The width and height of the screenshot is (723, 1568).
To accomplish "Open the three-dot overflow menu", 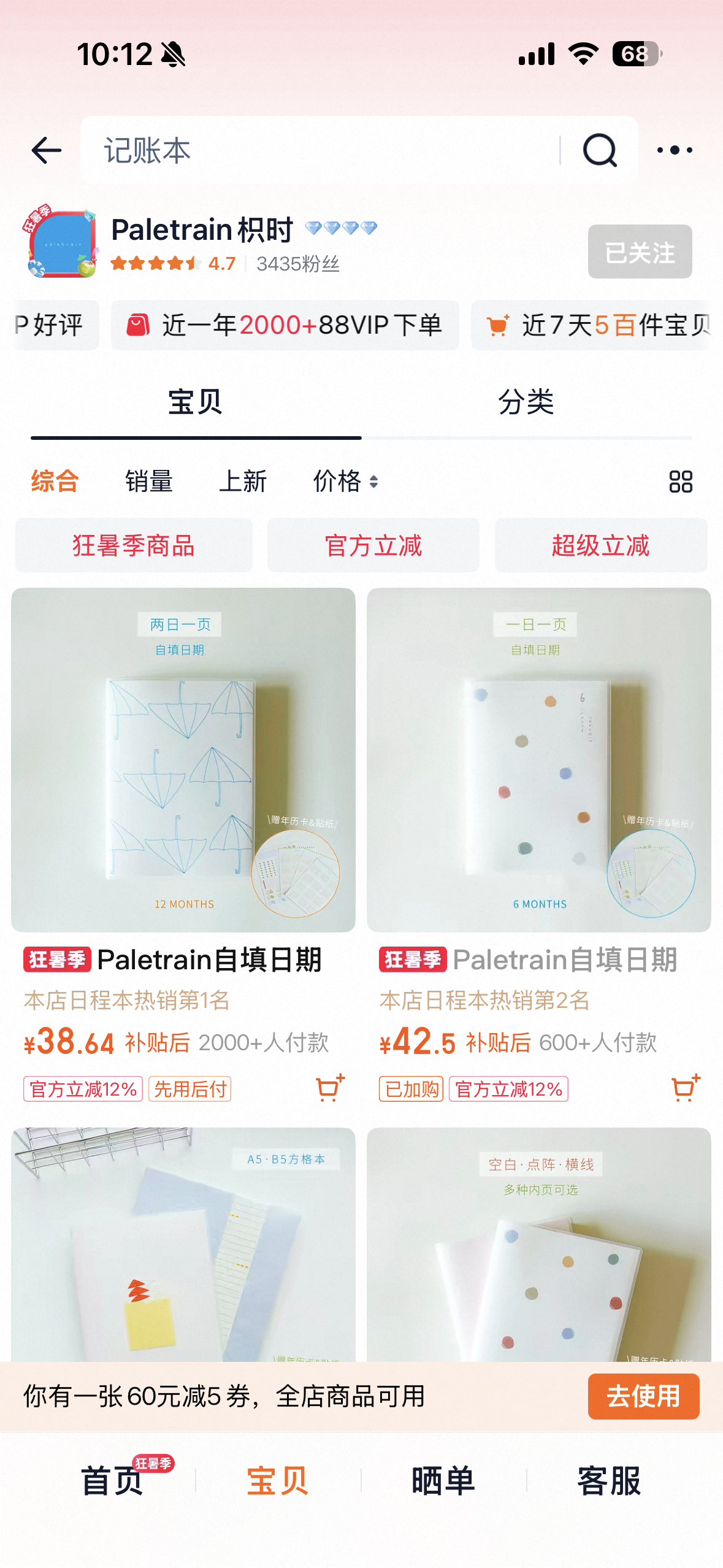I will point(675,150).
